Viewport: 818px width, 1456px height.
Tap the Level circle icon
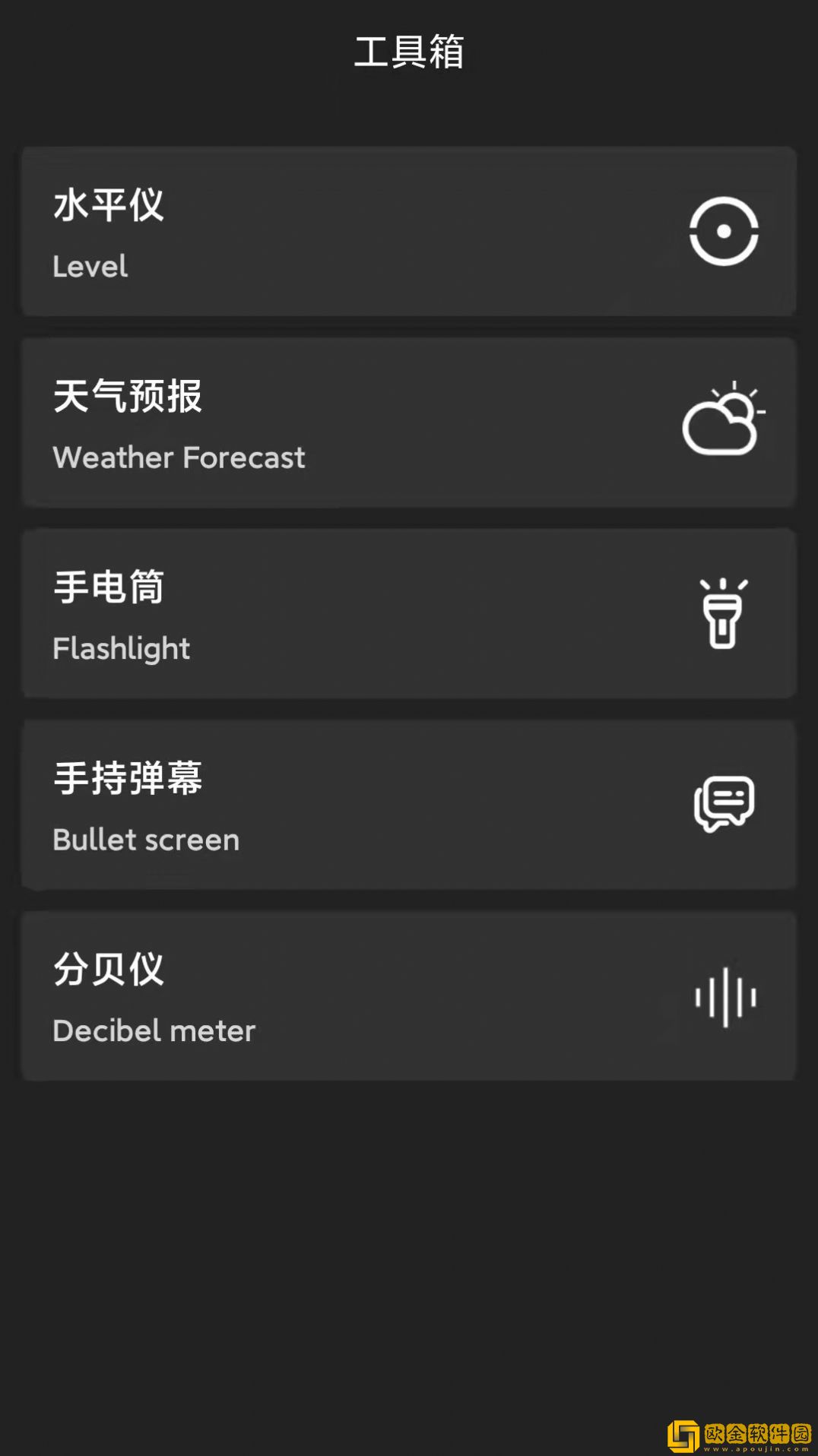722,230
